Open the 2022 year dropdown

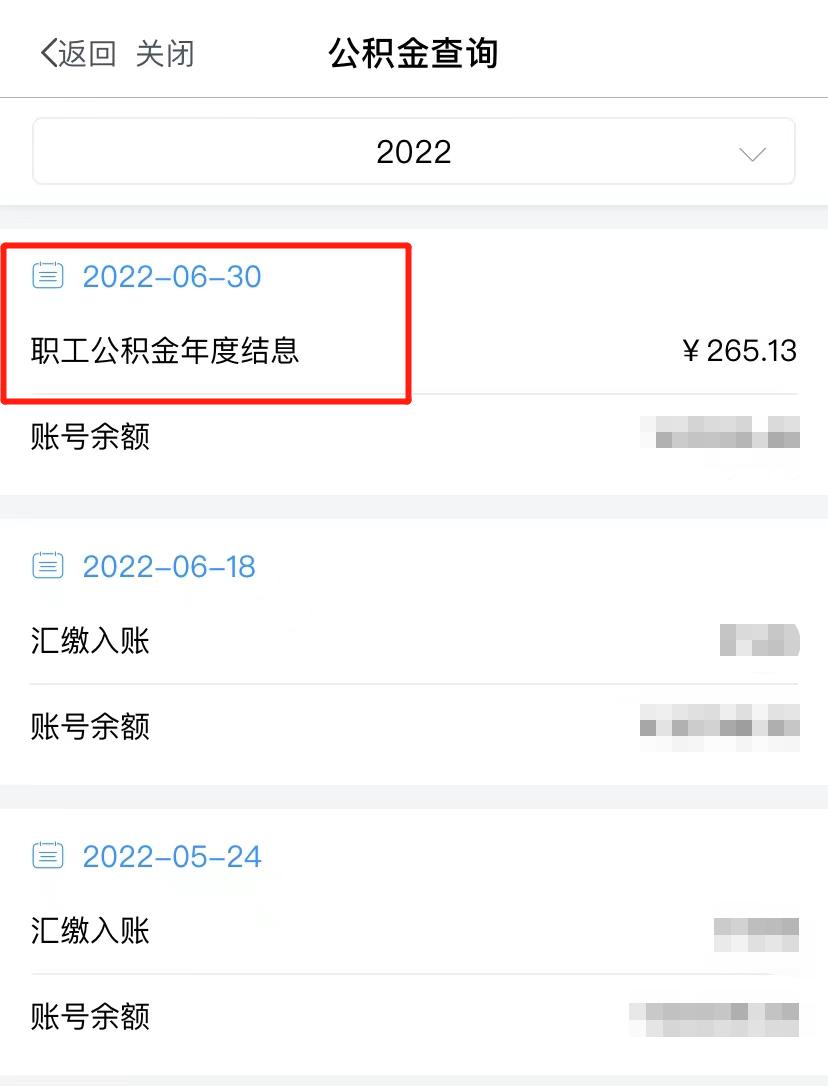pos(414,152)
